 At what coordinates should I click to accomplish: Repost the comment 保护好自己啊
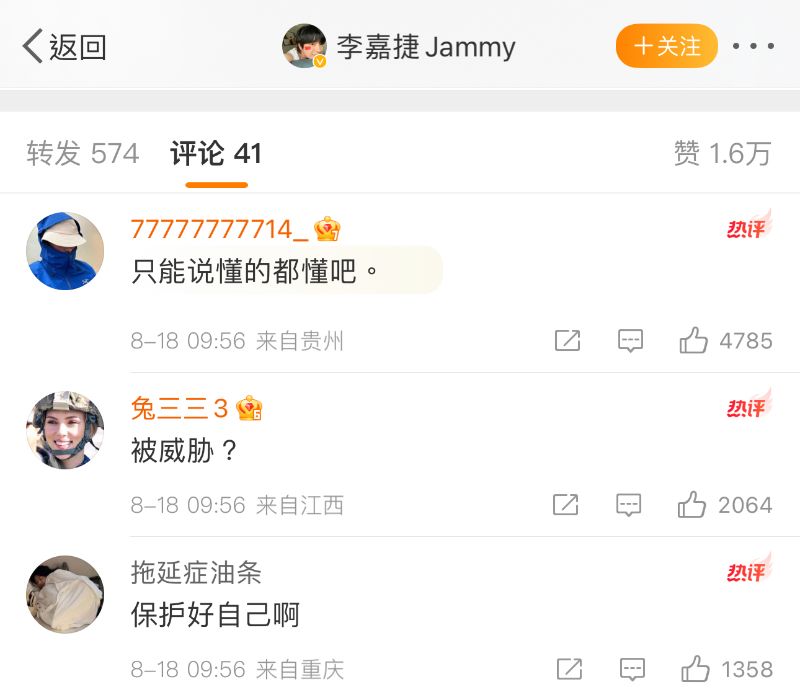pyautogui.click(x=569, y=669)
